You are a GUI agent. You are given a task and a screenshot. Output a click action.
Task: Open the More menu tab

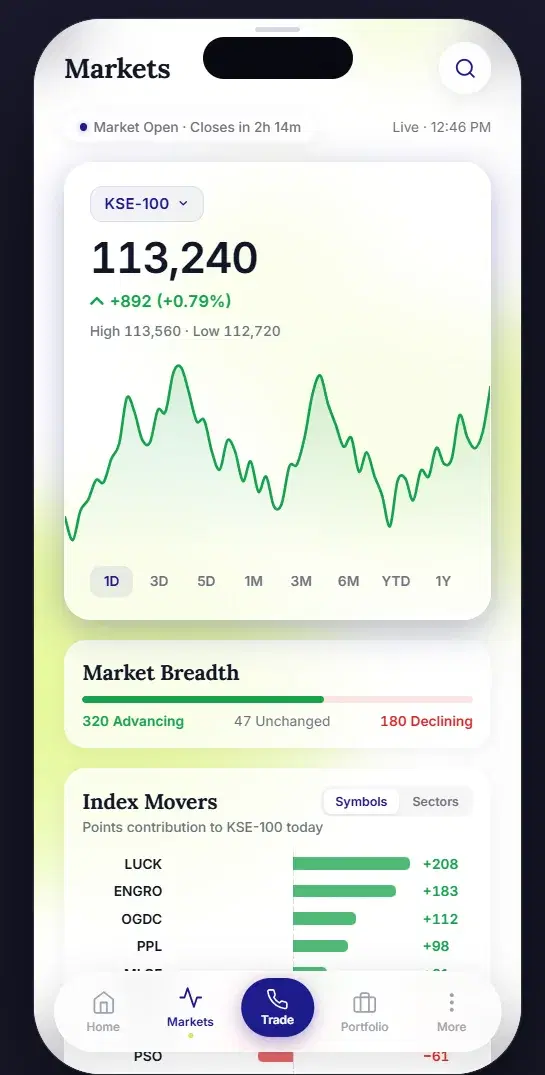coord(451,1011)
